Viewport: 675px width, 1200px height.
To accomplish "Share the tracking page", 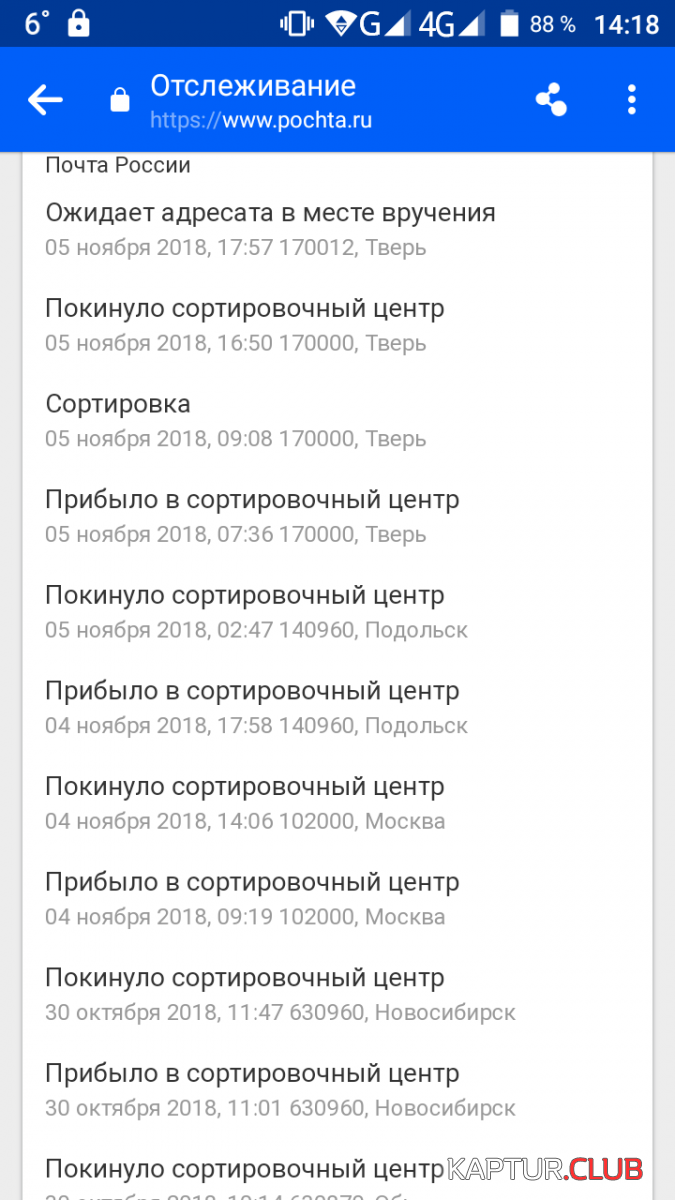I will pos(551,100).
